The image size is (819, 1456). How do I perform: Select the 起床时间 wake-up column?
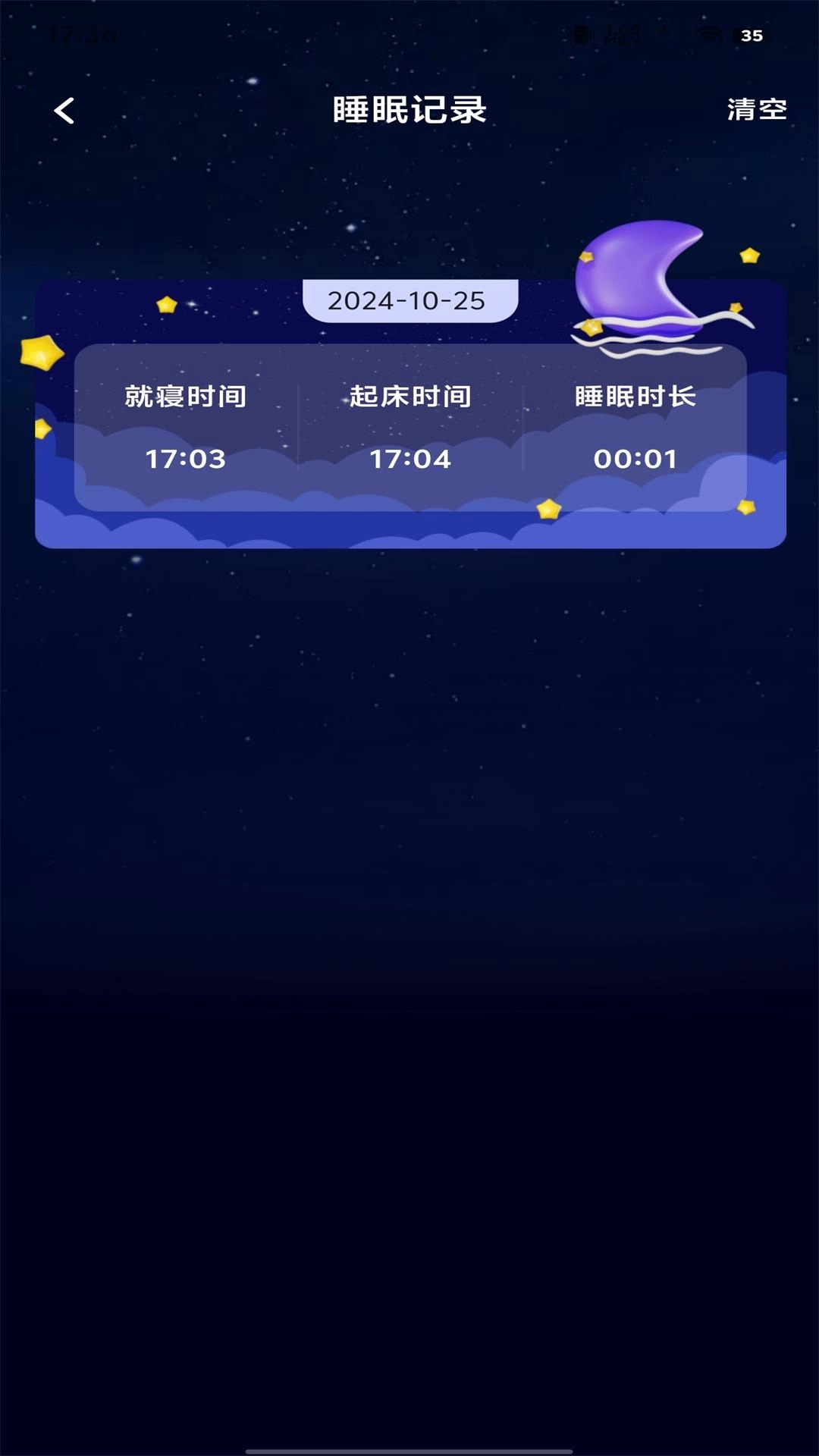[x=409, y=396]
